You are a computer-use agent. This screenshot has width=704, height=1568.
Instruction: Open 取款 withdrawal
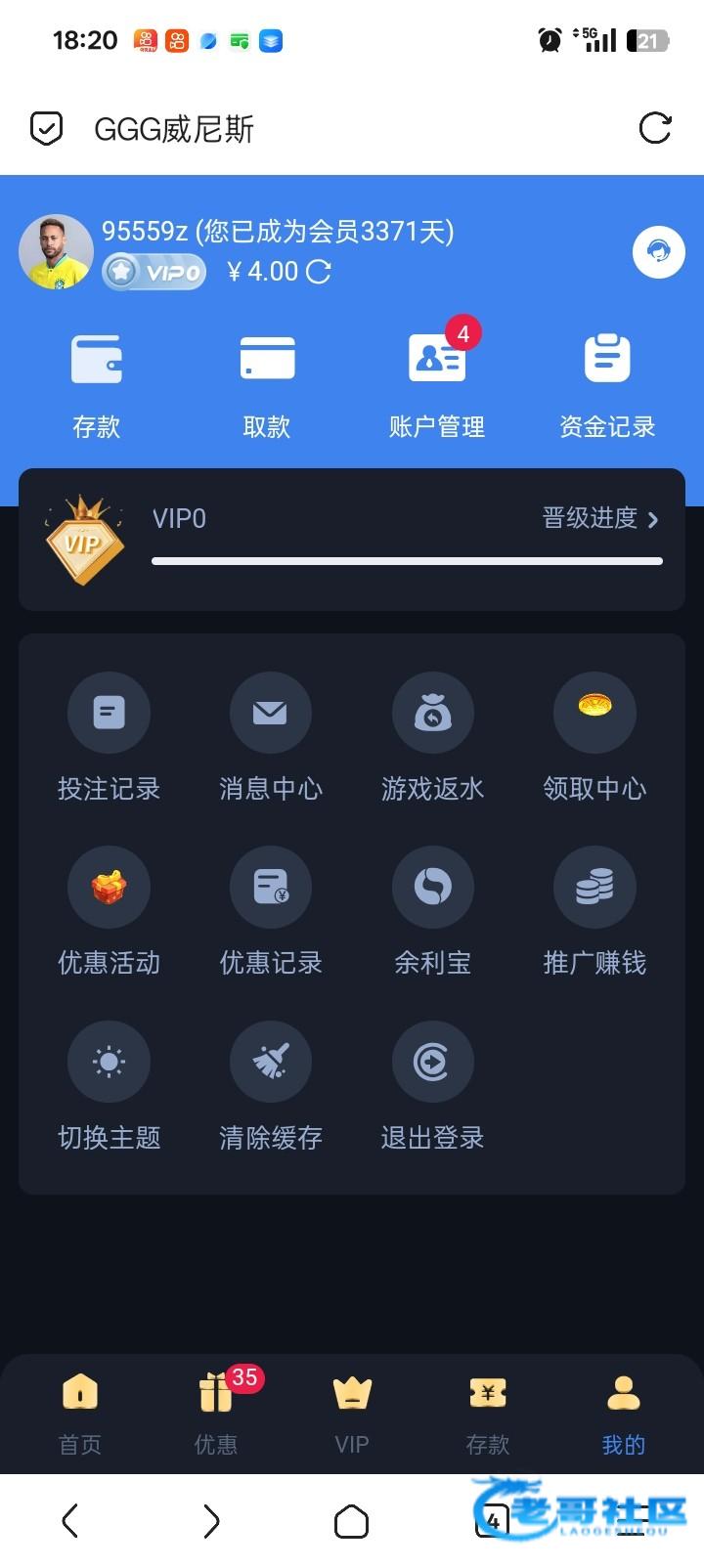(267, 383)
